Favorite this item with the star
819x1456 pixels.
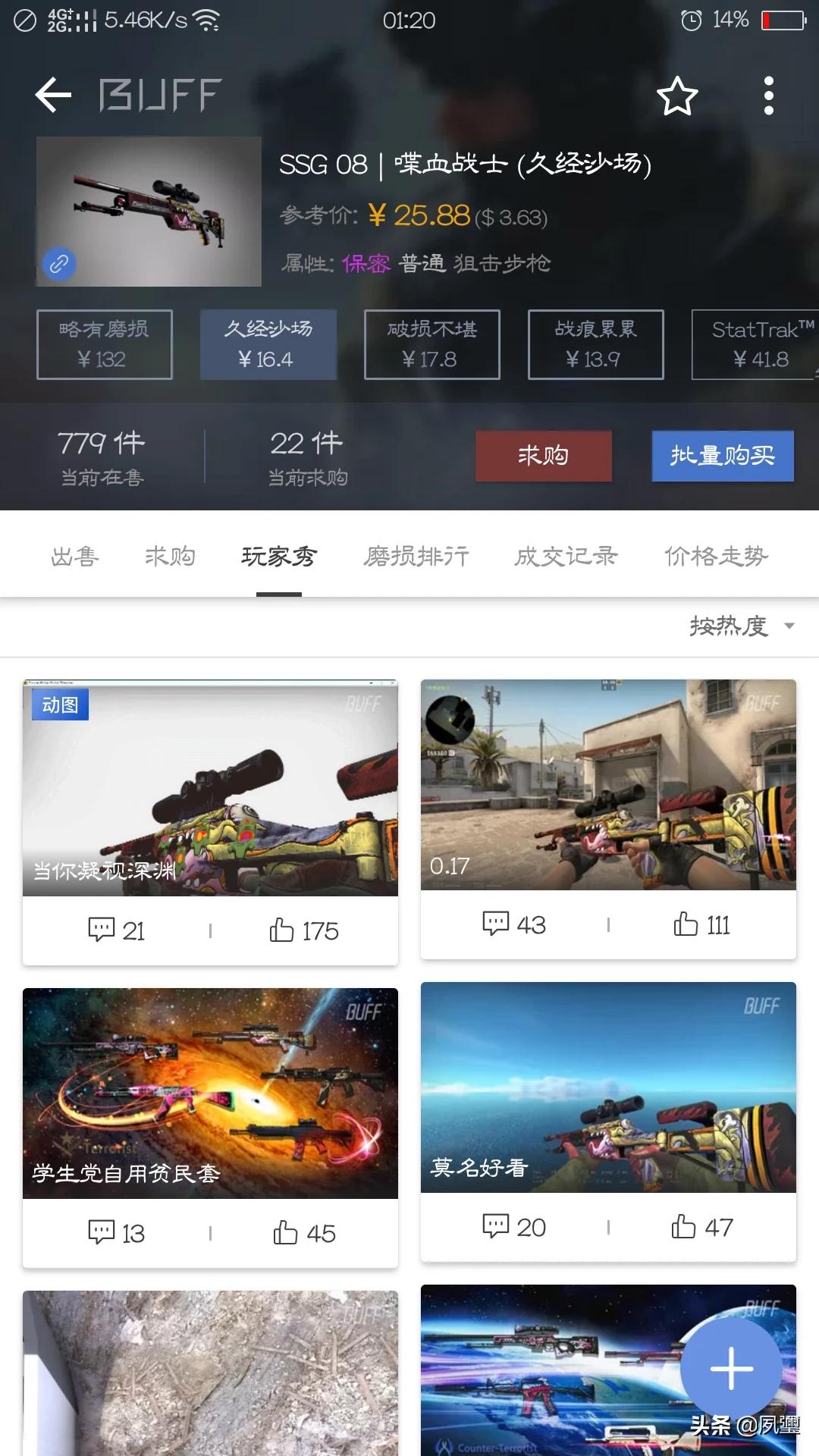pyautogui.click(x=676, y=96)
